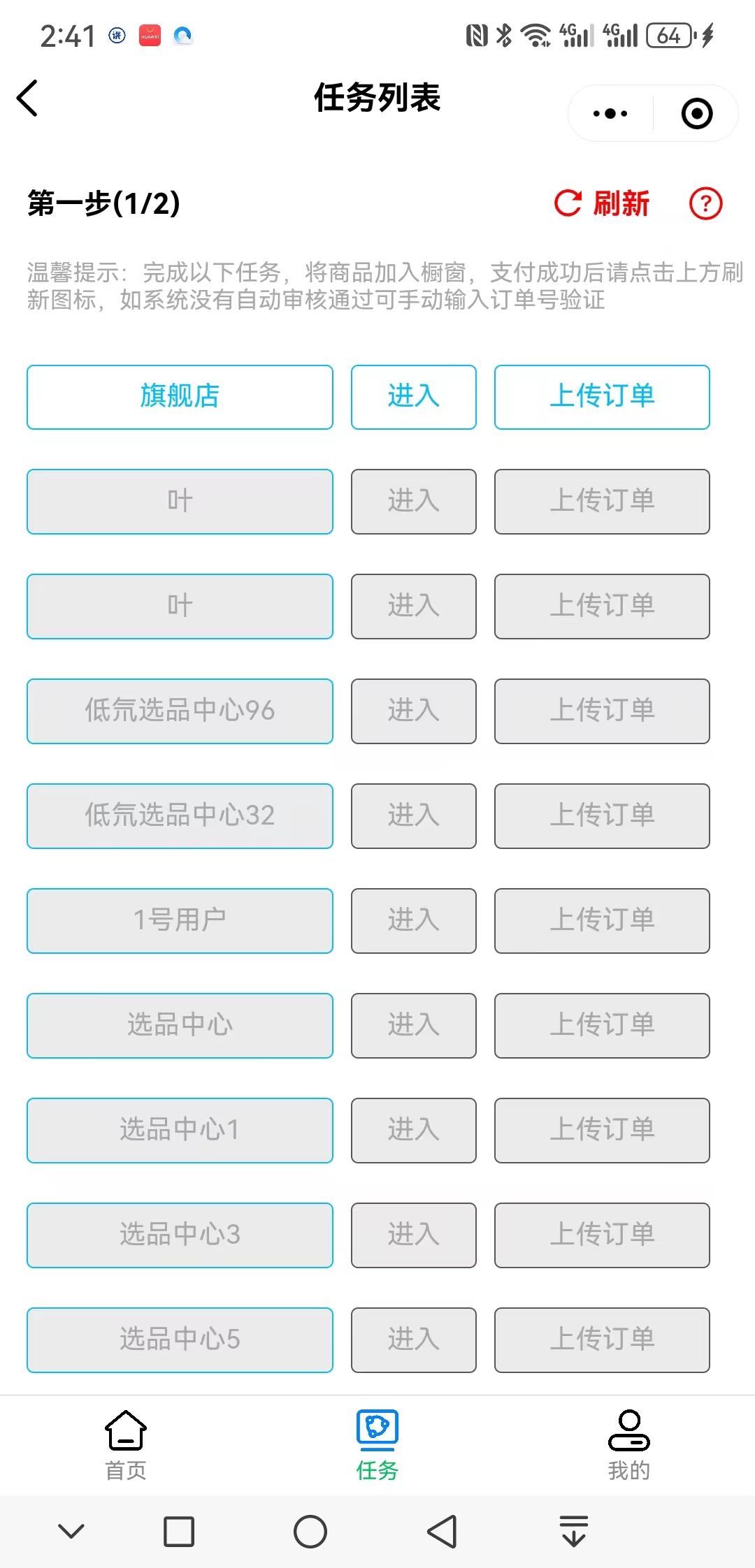Viewport: 755px width, 1568px height.
Task: Open the mini program three-dot menu
Action: 610,113
